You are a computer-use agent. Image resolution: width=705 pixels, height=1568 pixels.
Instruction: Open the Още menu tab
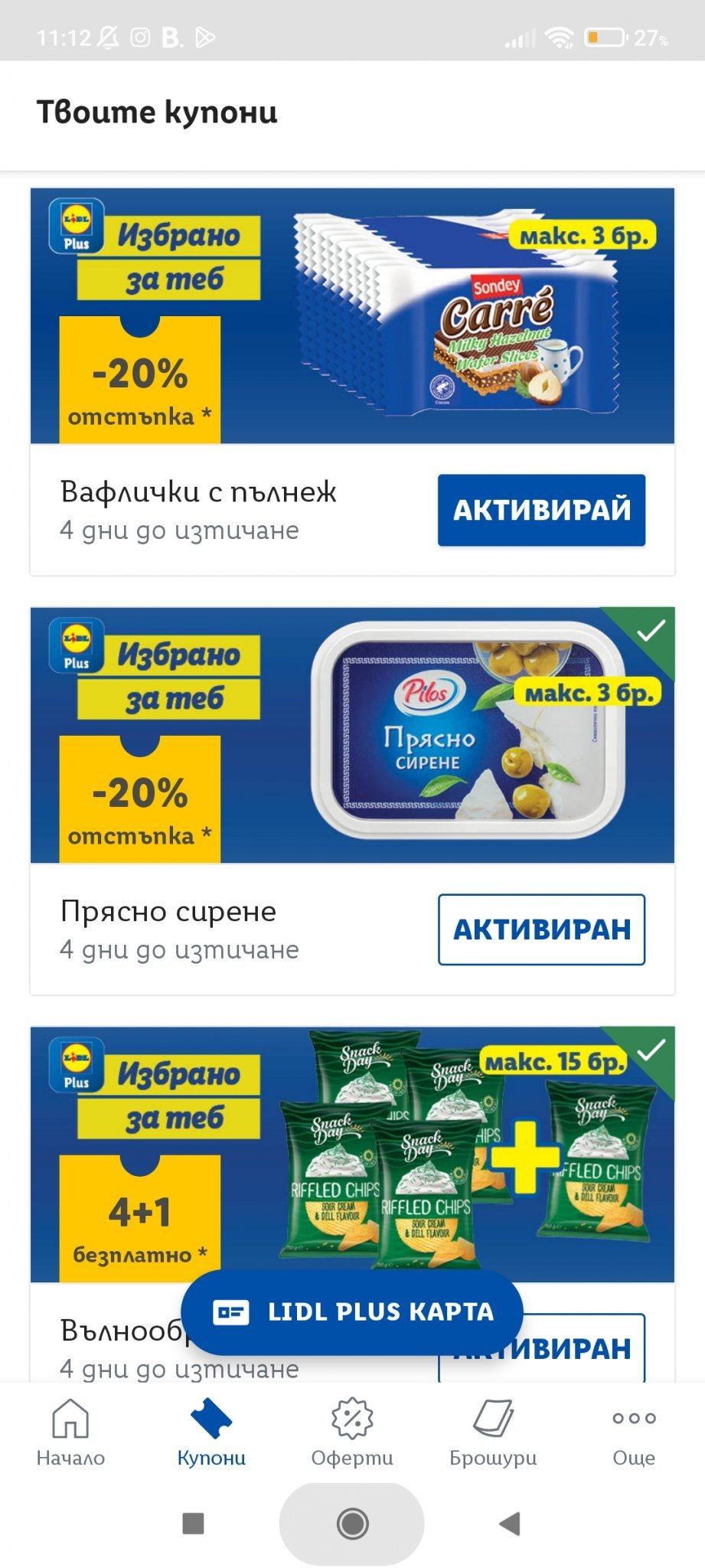(x=634, y=1431)
